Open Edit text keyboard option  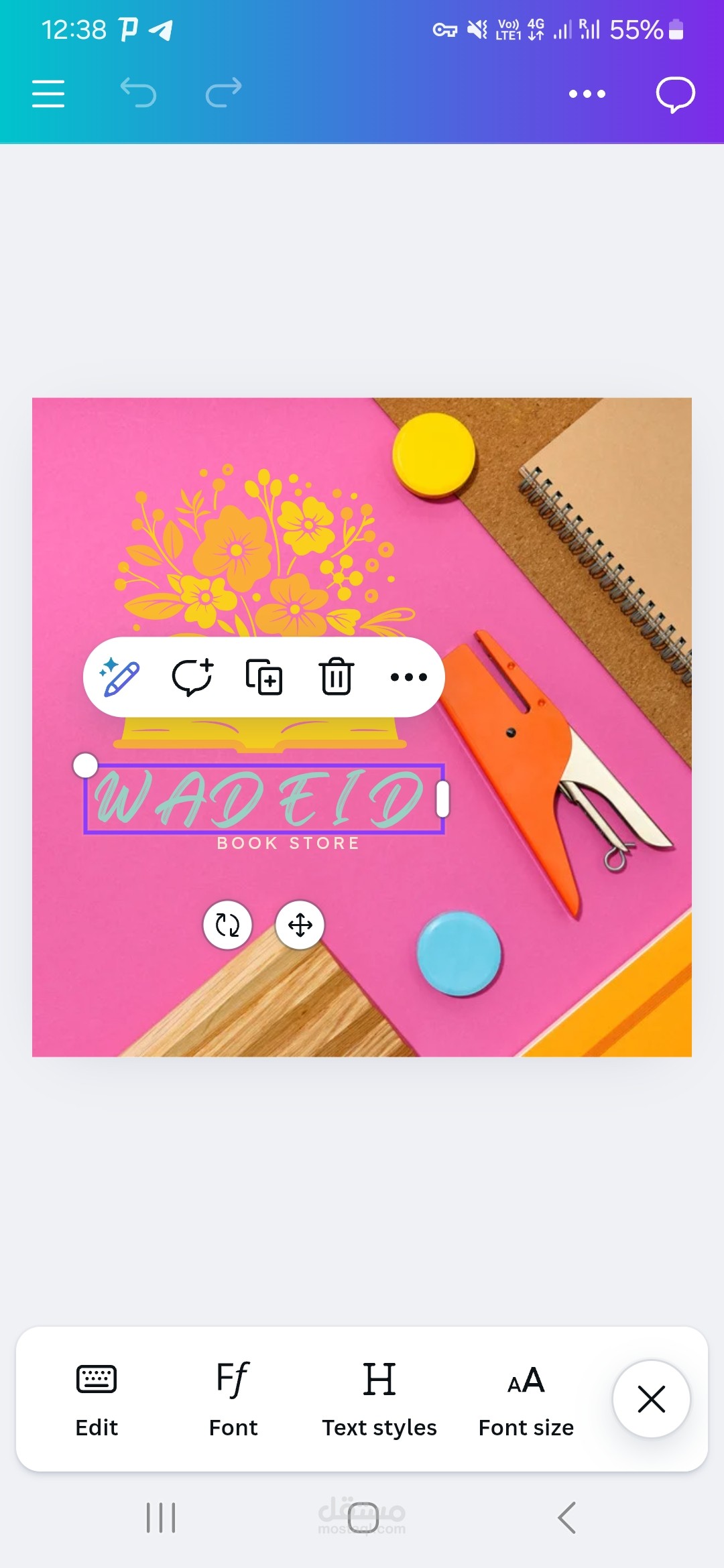click(x=97, y=1399)
